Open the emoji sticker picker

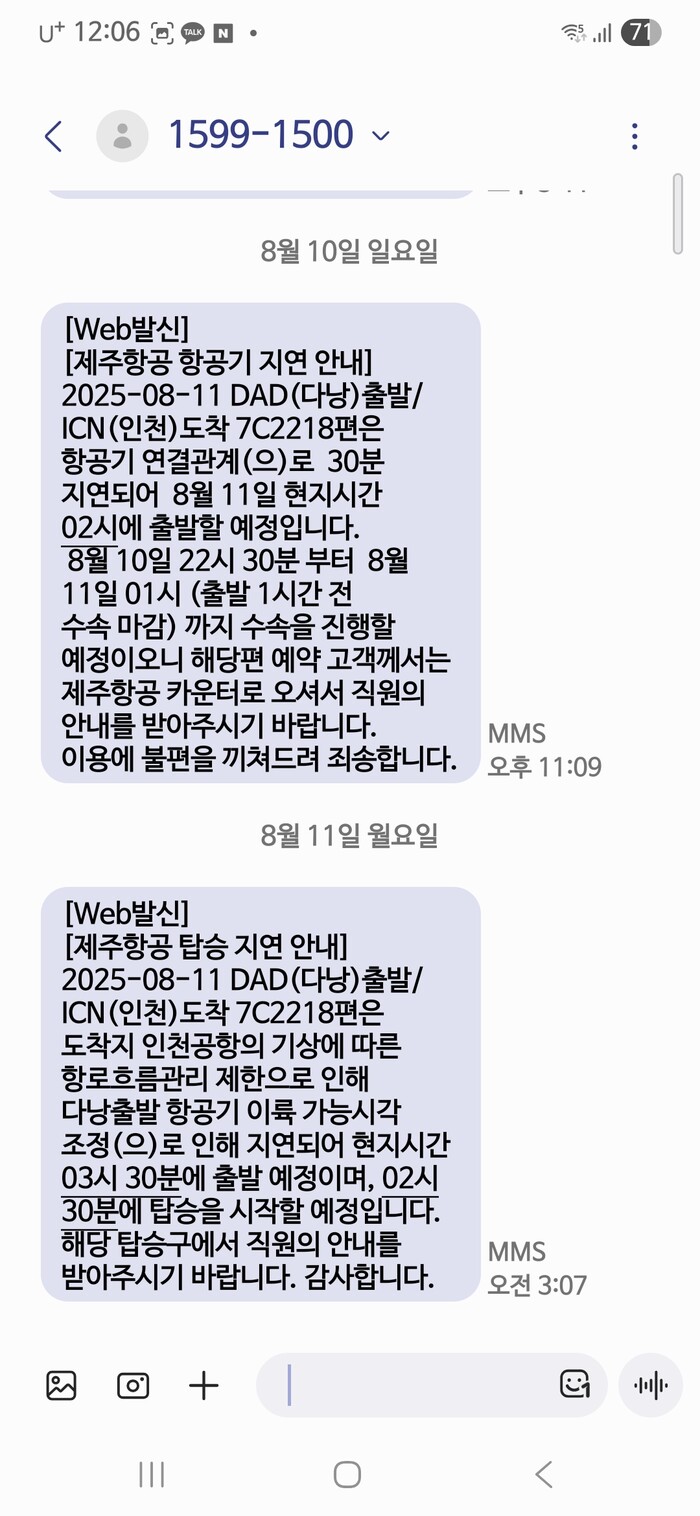pos(574,1385)
